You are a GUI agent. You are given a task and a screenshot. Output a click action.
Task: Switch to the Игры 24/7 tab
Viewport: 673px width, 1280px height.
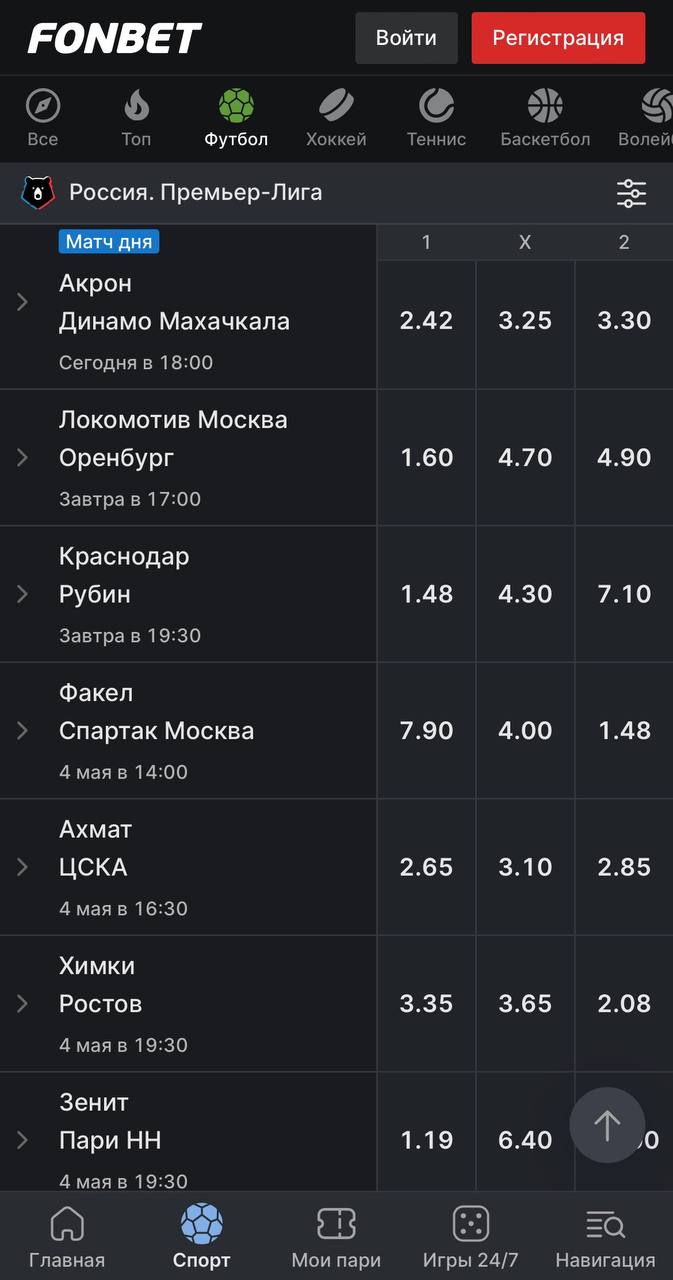(470, 1237)
